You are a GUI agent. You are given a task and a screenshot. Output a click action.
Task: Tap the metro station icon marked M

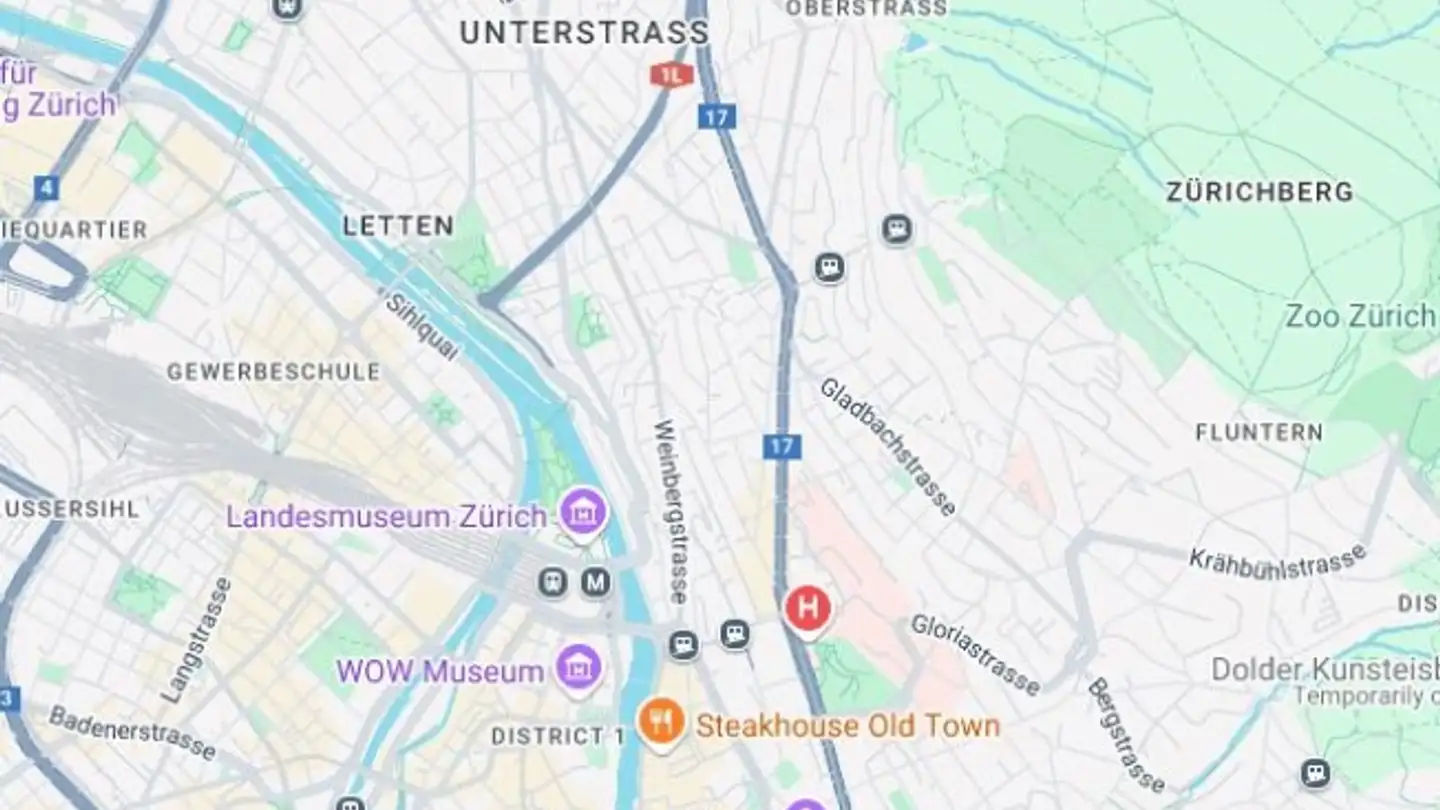(x=596, y=581)
